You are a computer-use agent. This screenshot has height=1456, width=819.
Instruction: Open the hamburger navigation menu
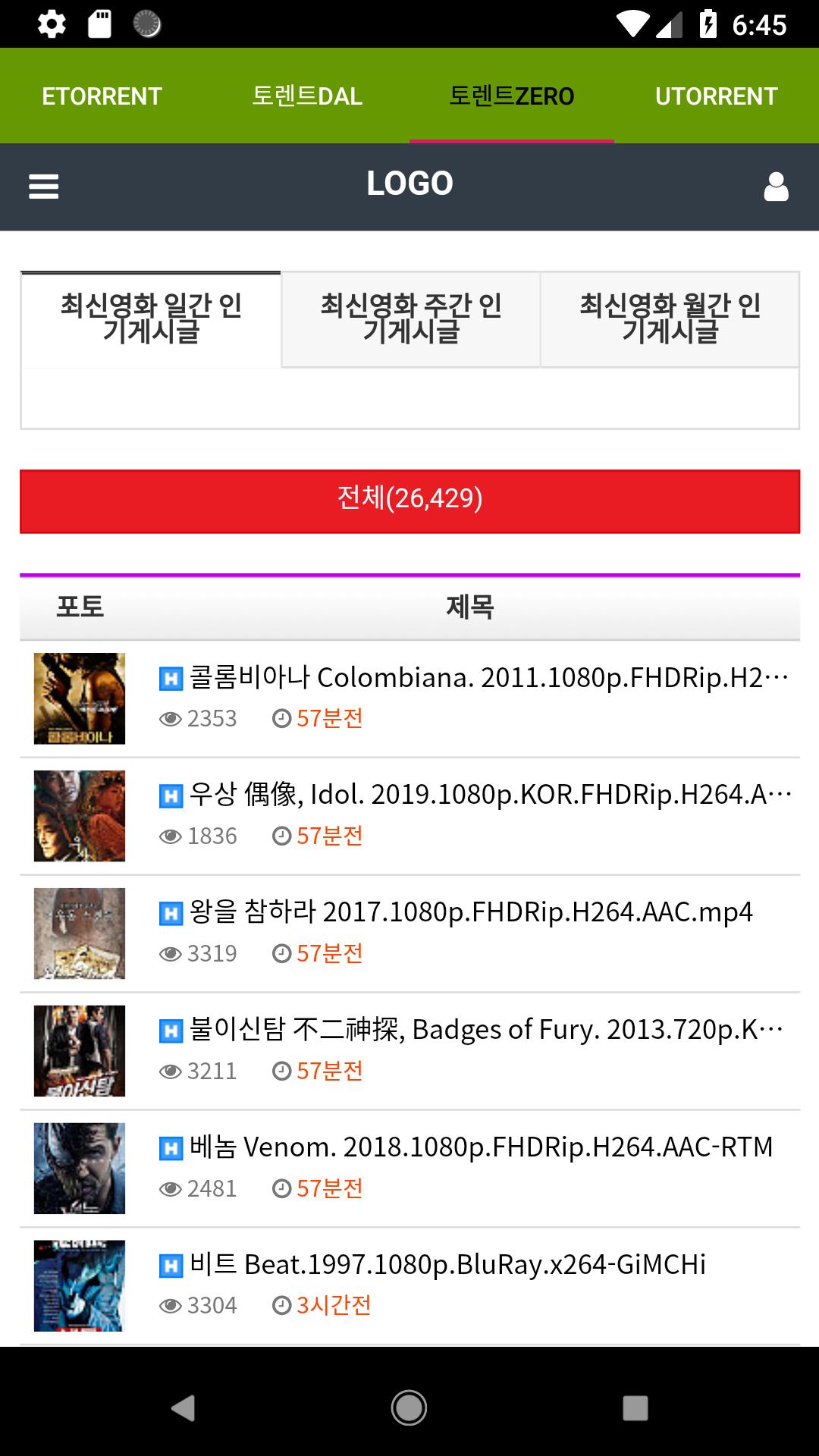[x=43, y=186]
